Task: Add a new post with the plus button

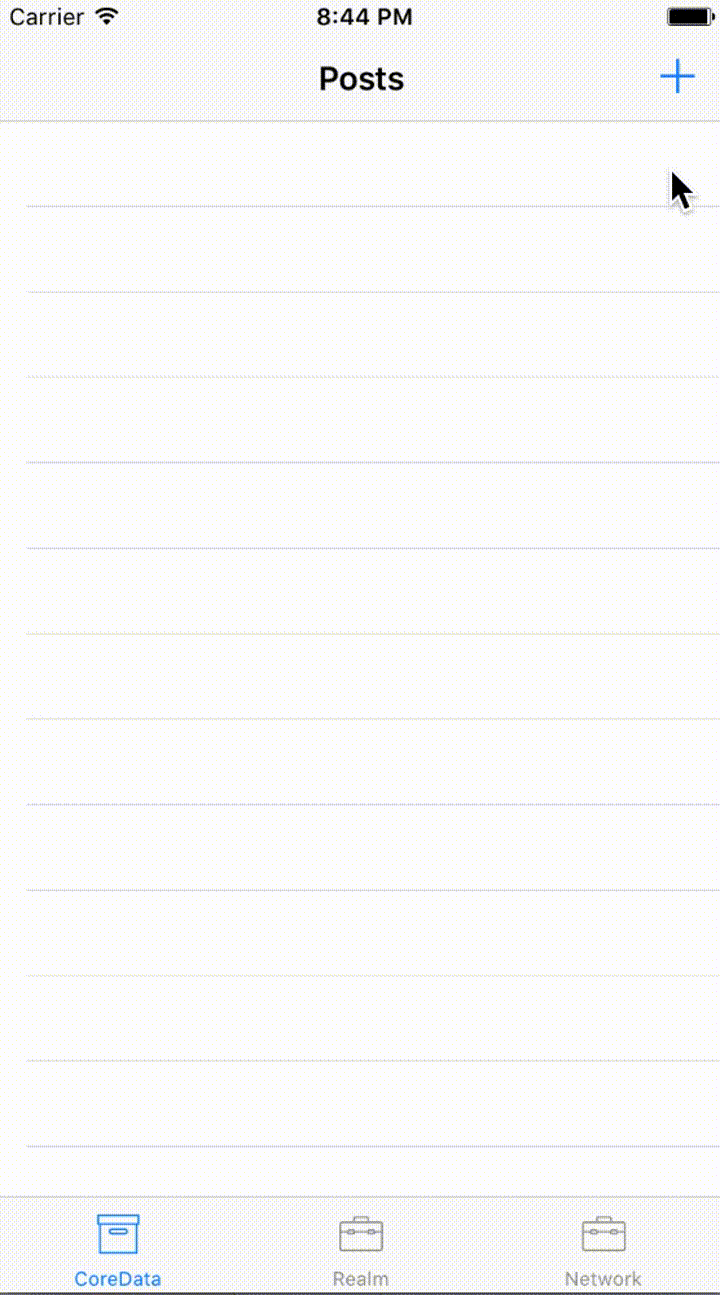Action: pos(677,77)
